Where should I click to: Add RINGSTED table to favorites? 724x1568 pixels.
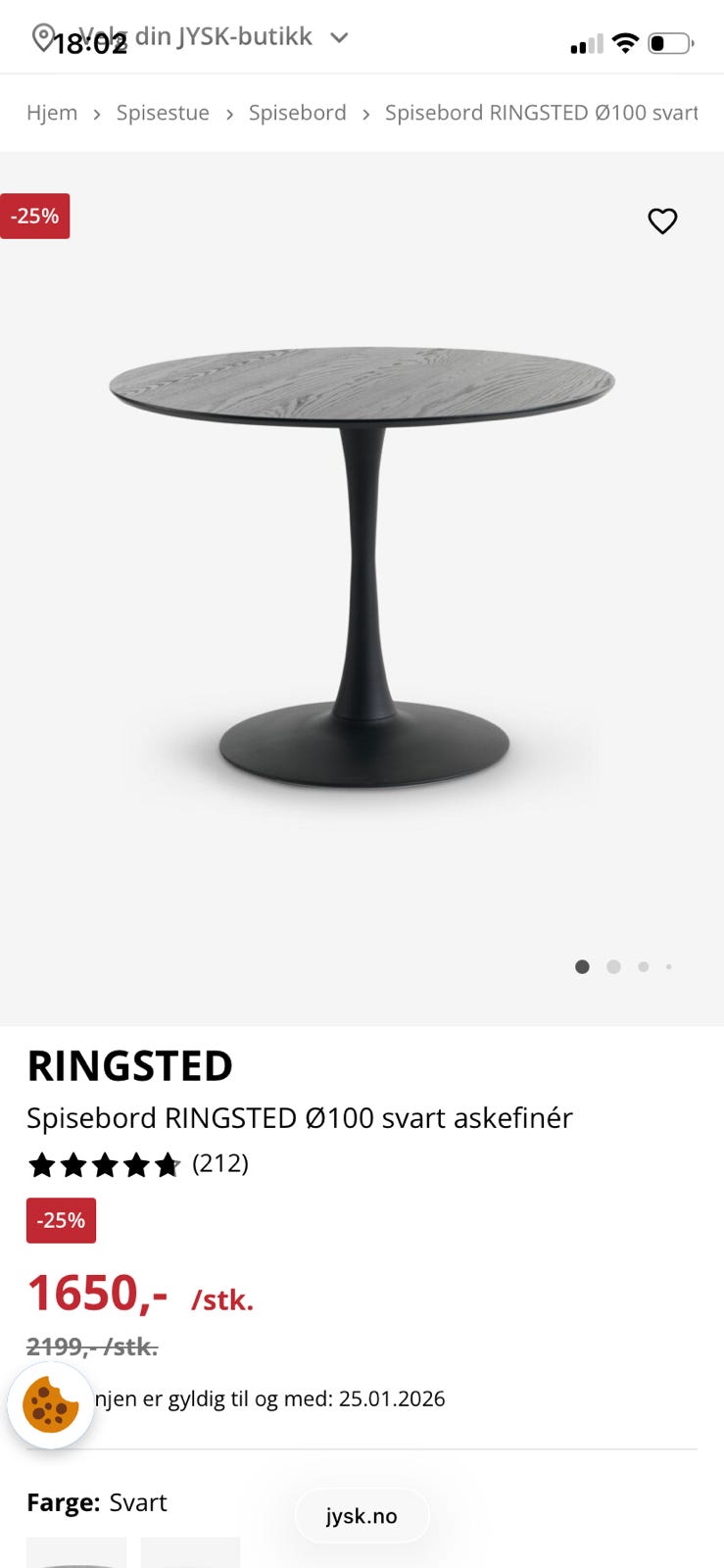(x=662, y=220)
